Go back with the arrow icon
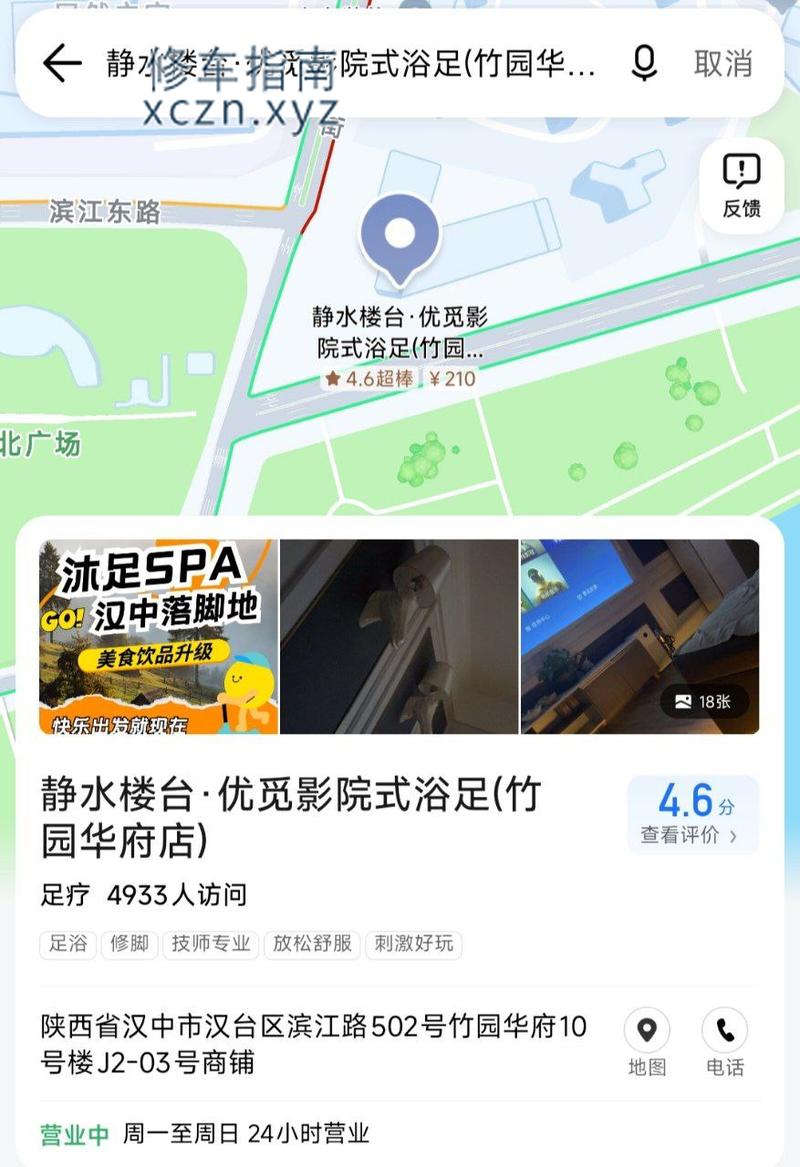This screenshot has width=800, height=1167. coord(62,64)
